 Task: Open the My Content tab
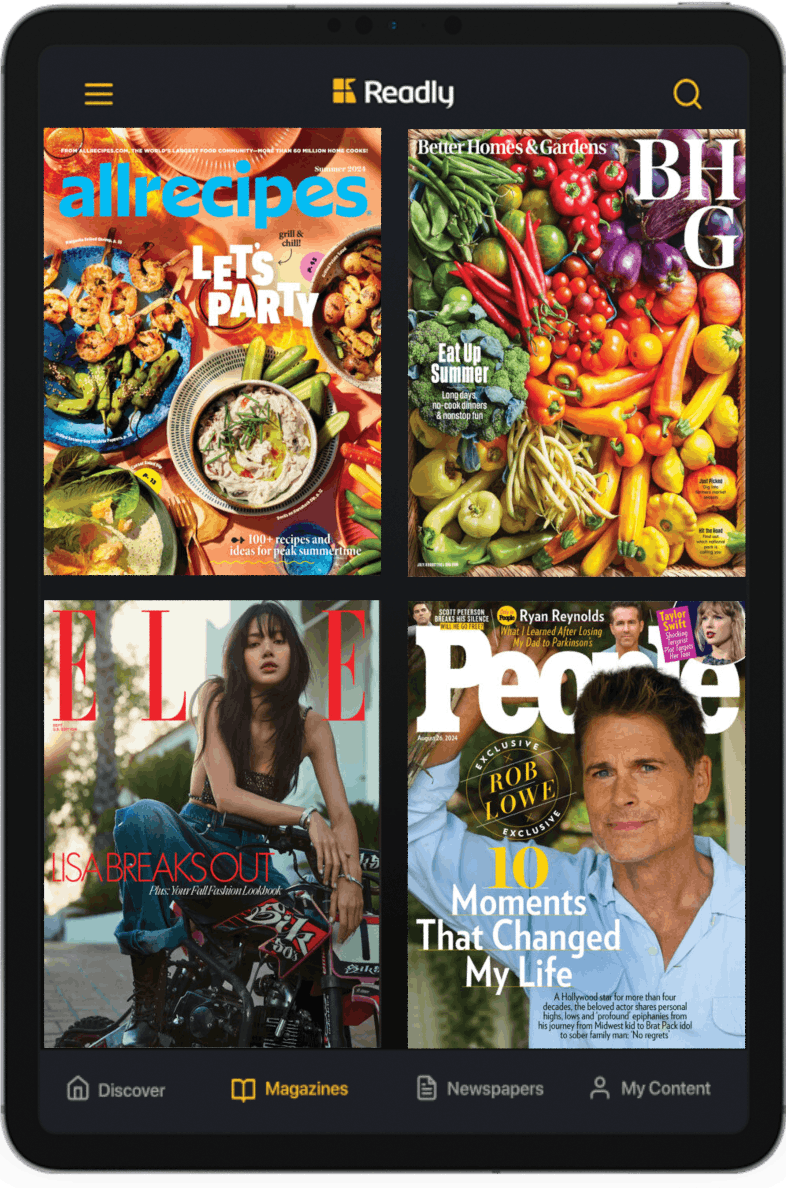tap(650, 1089)
